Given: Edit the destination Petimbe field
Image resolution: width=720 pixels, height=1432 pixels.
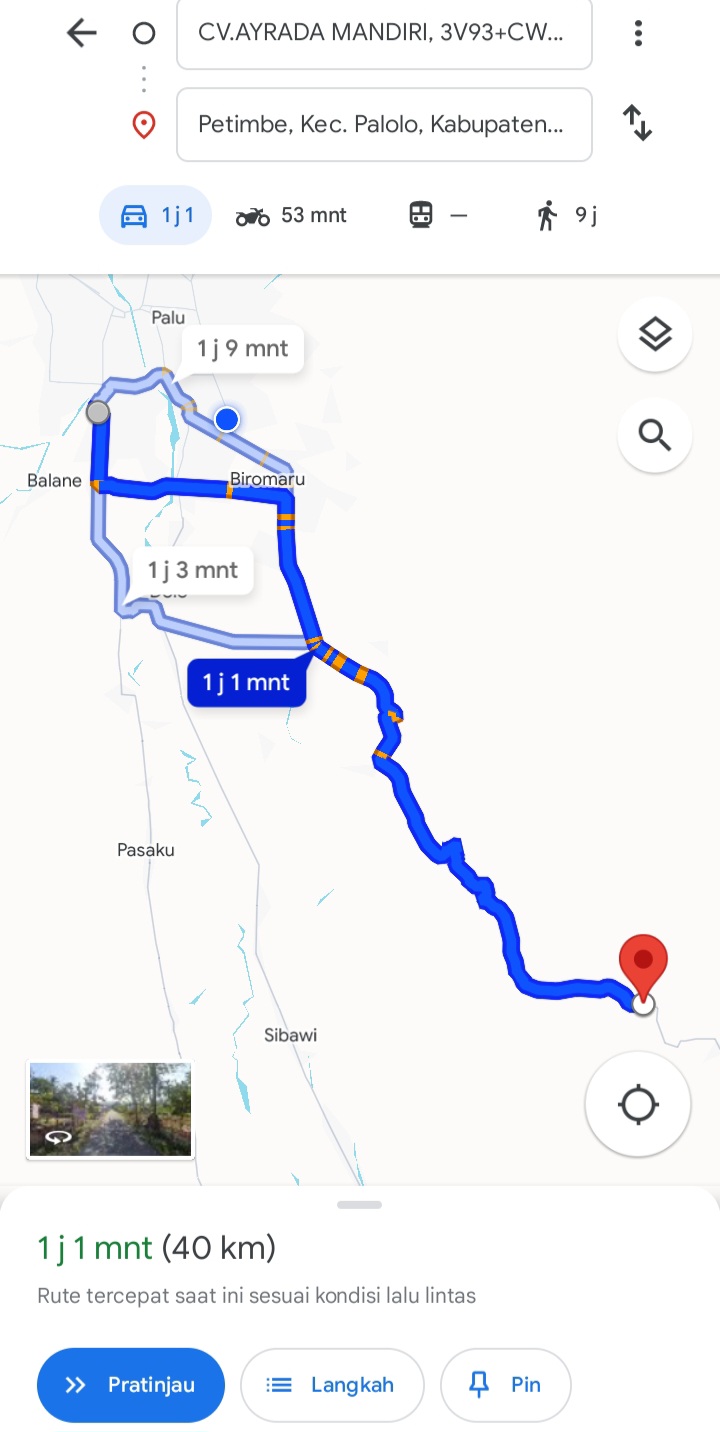Looking at the screenshot, I should [x=384, y=125].
